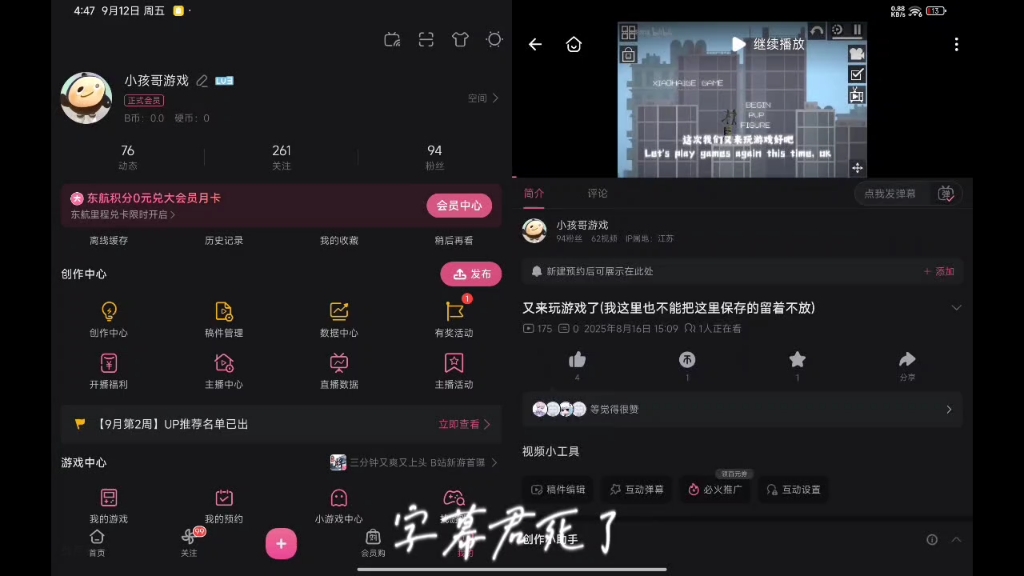Open 稿件编辑 tool
Viewport: 1024px width, 576px height.
556,489
